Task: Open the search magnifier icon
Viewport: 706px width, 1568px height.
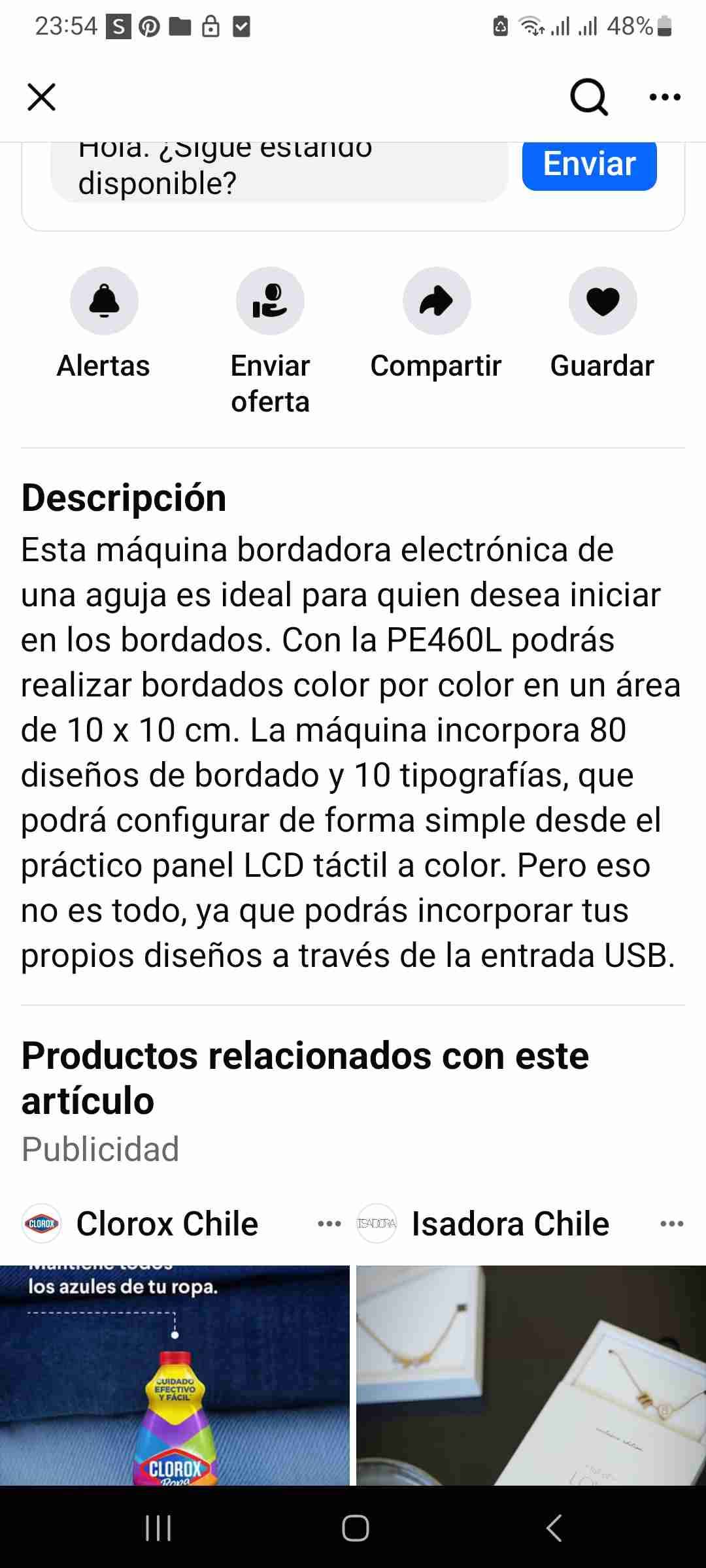Action: point(588,97)
